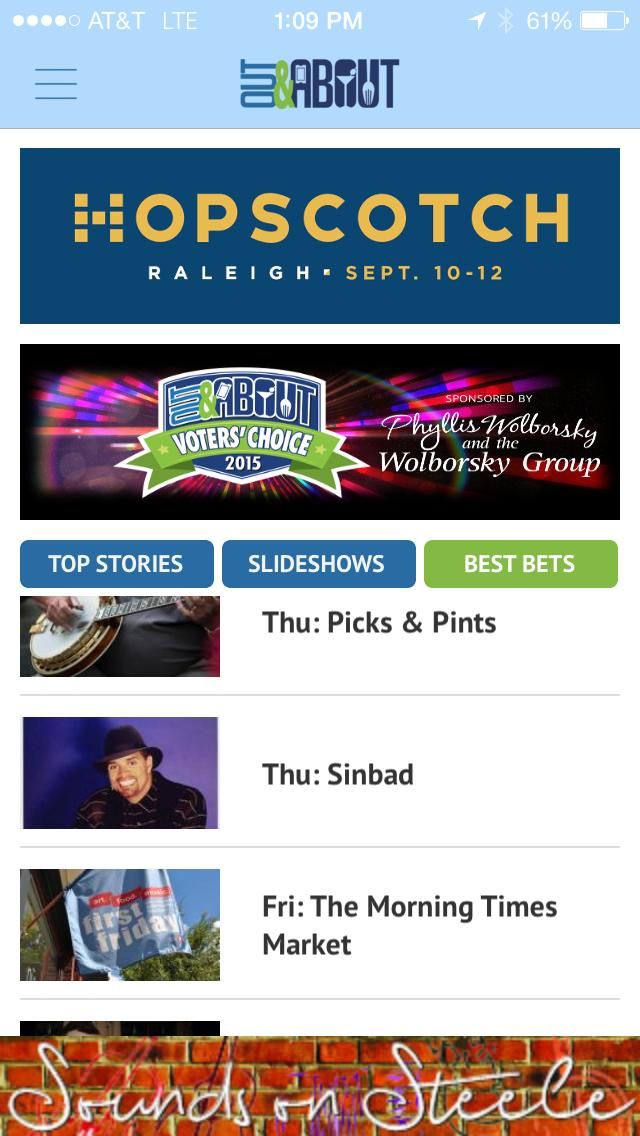This screenshot has width=640, height=1136.
Task: Switch to the Top Stories tab
Action: click(116, 564)
